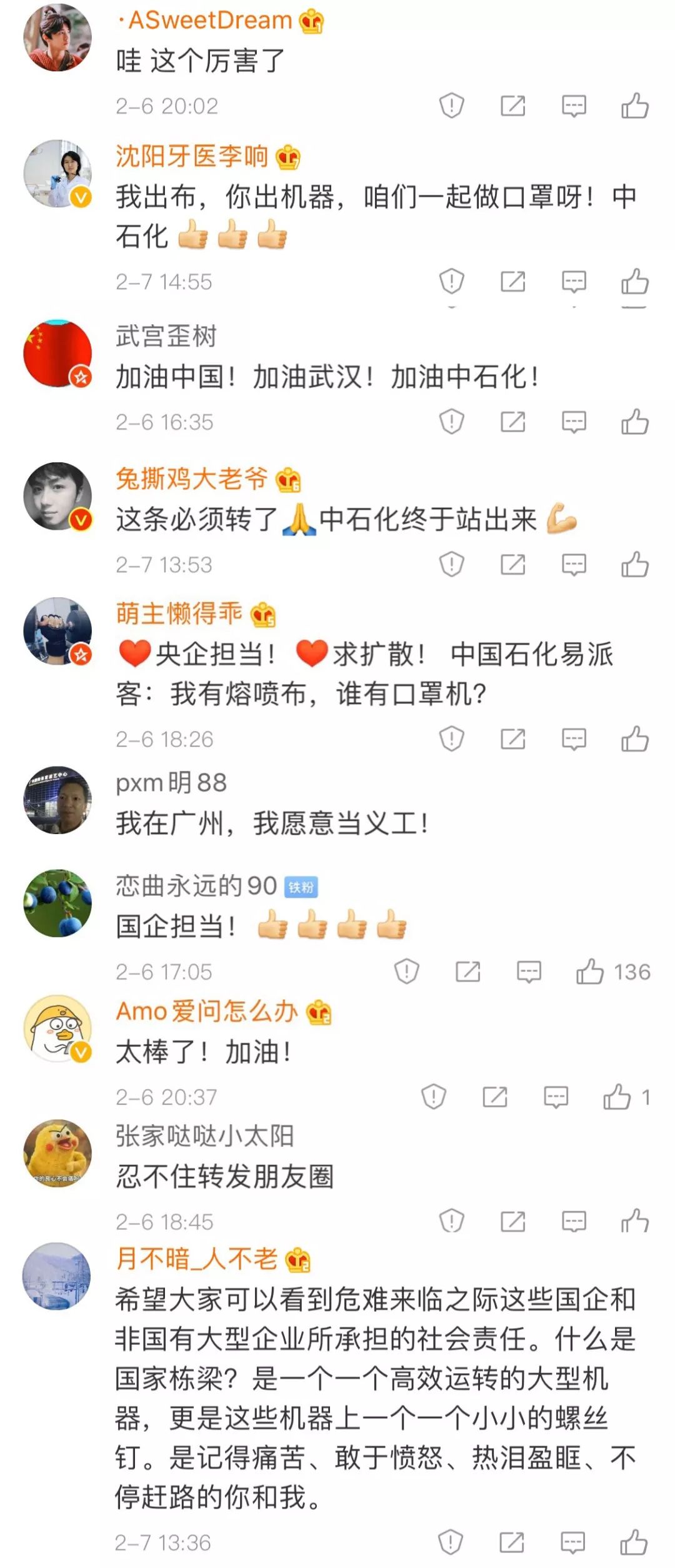Like 兔撕鸡大老爷's comment
The width and height of the screenshot is (675, 1568).
point(634,565)
